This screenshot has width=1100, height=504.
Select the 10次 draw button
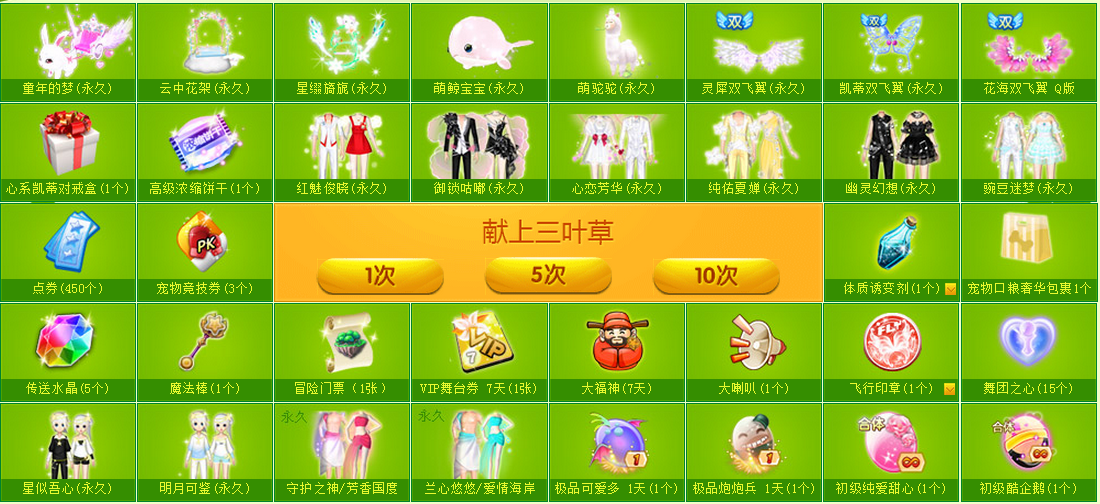click(716, 275)
